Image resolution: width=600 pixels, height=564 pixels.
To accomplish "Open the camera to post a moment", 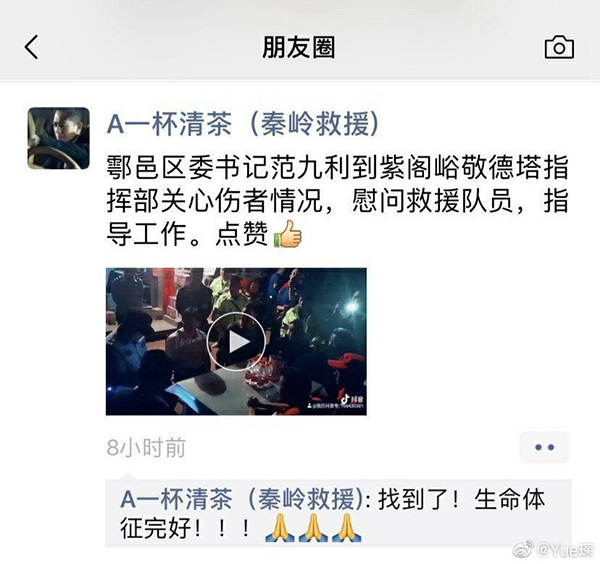I will click(558, 47).
